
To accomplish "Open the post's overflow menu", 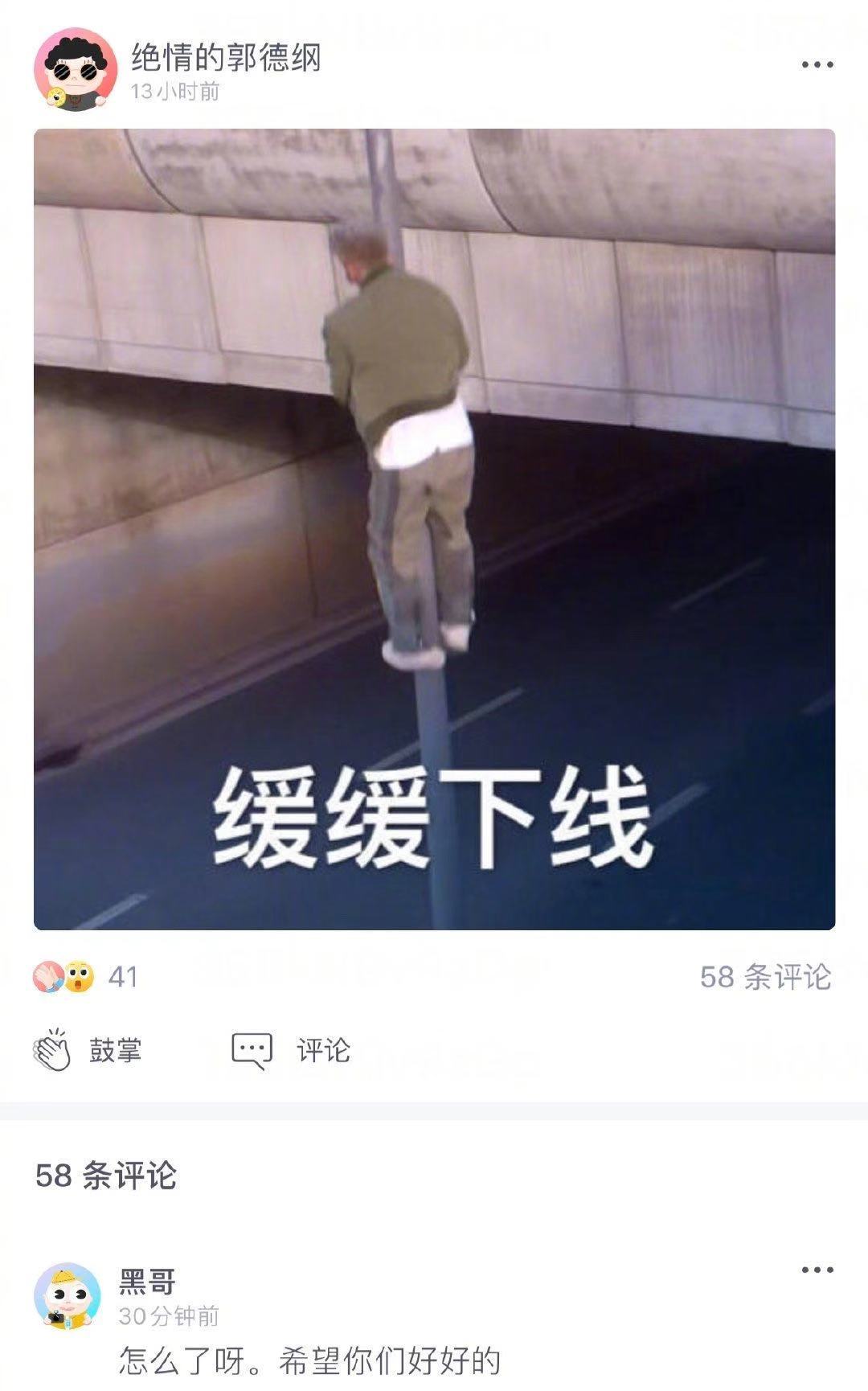I will pyautogui.click(x=817, y=64).
